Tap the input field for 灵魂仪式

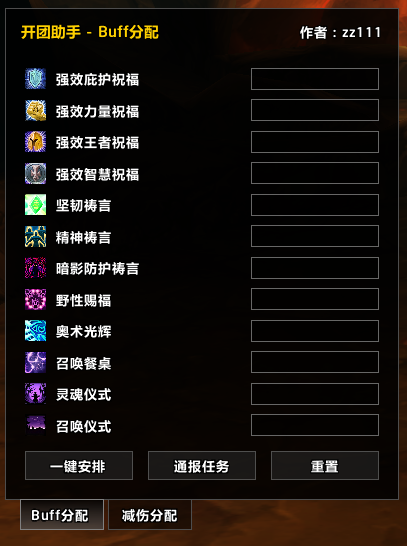315,394
